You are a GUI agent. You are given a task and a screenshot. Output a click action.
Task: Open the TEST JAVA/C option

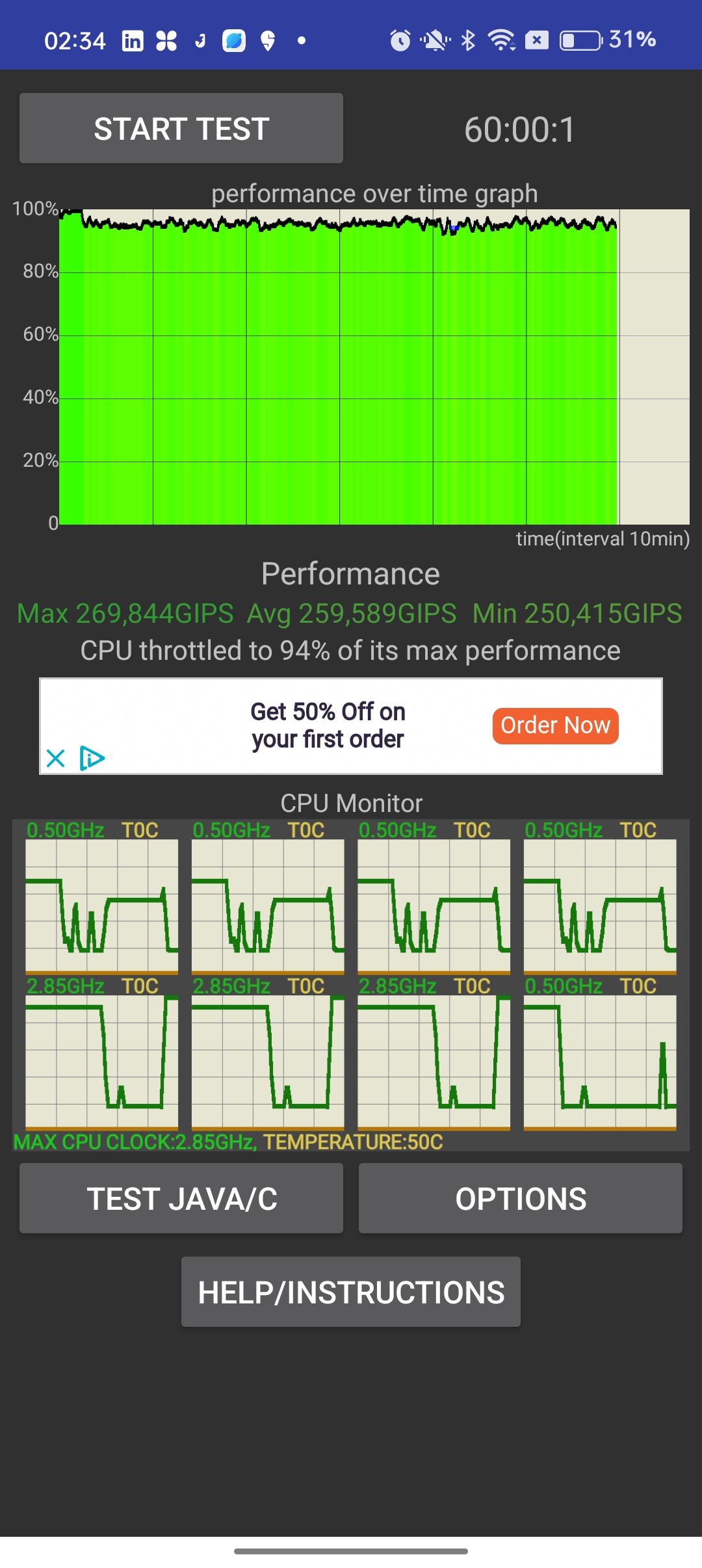tap(181, 1198)
